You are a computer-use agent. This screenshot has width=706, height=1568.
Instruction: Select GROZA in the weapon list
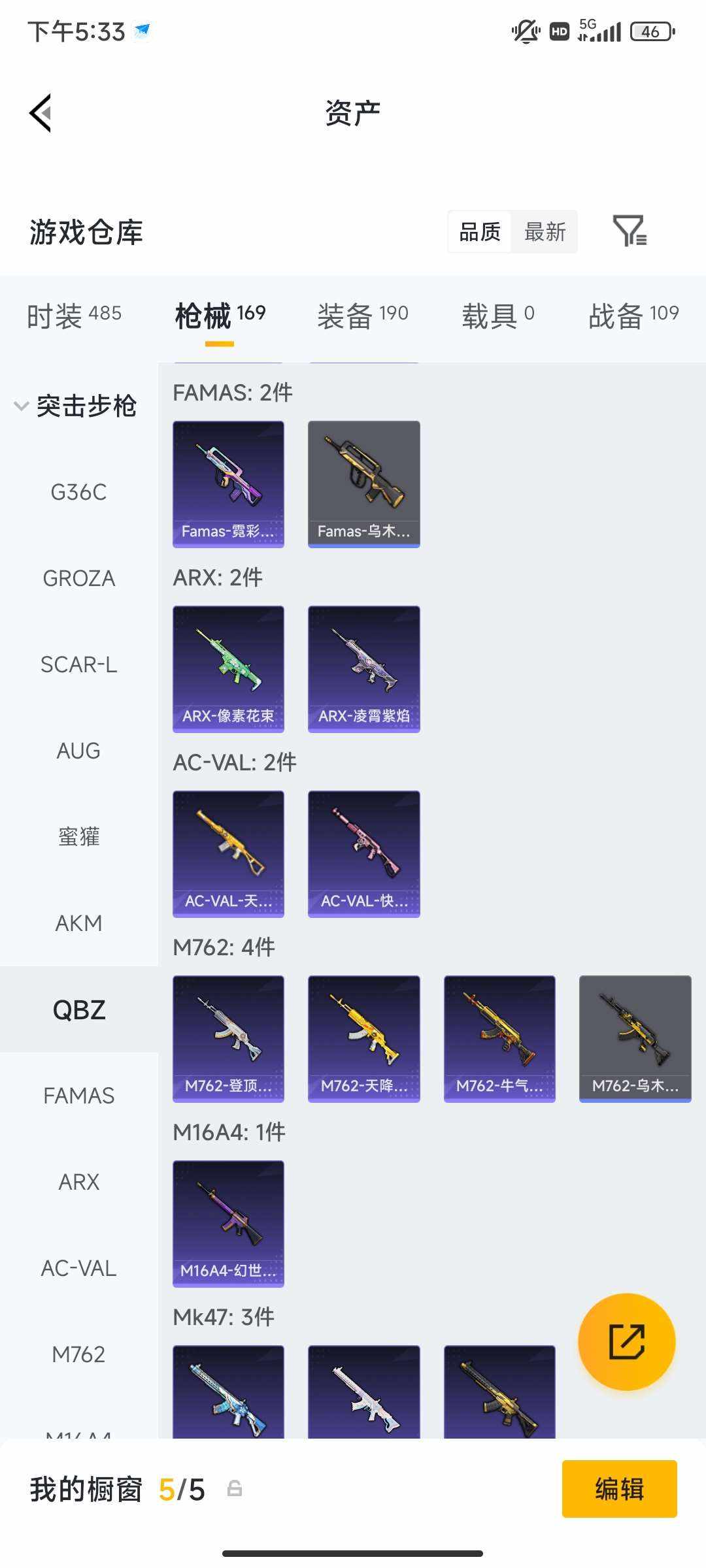78,578
